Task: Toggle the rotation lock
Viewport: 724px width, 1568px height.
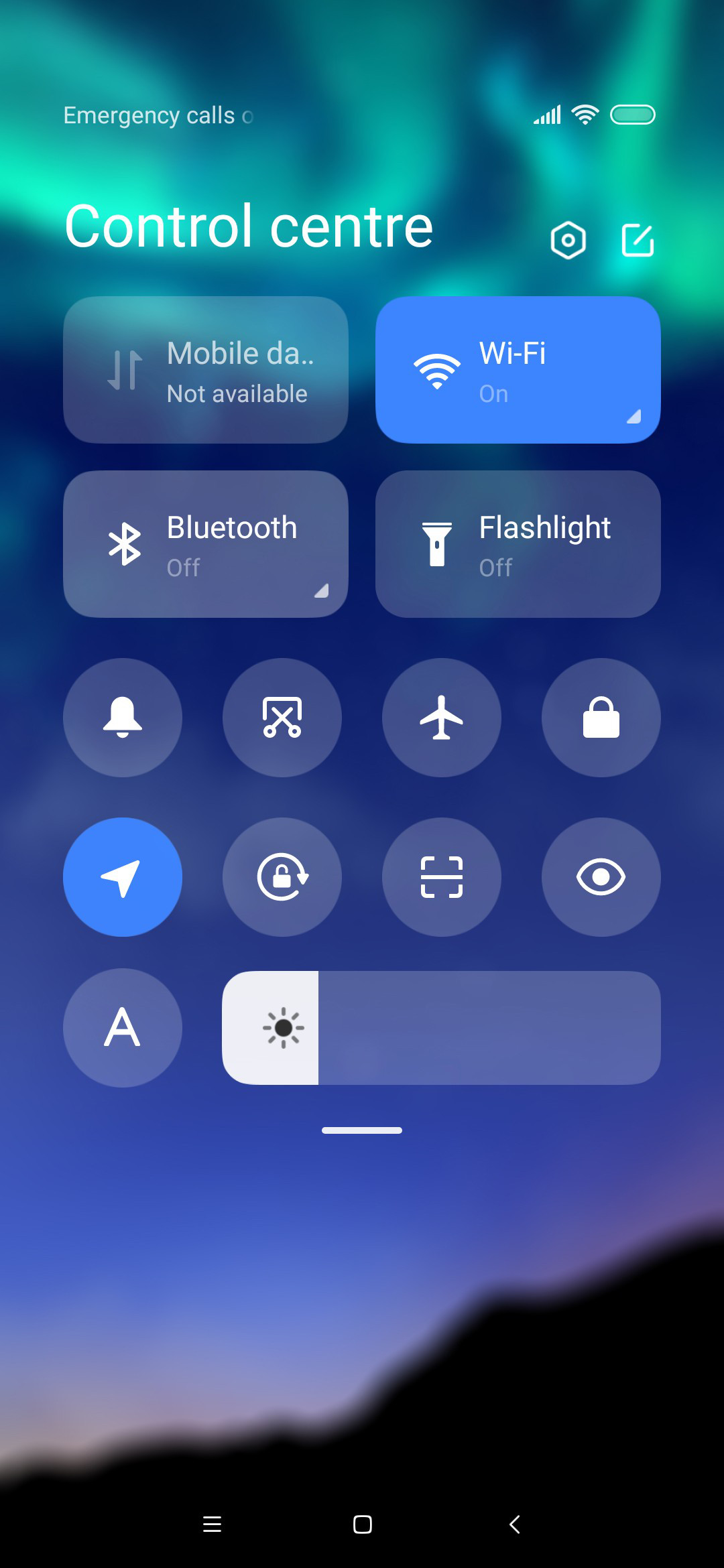Action: click(x=282, y=877)
